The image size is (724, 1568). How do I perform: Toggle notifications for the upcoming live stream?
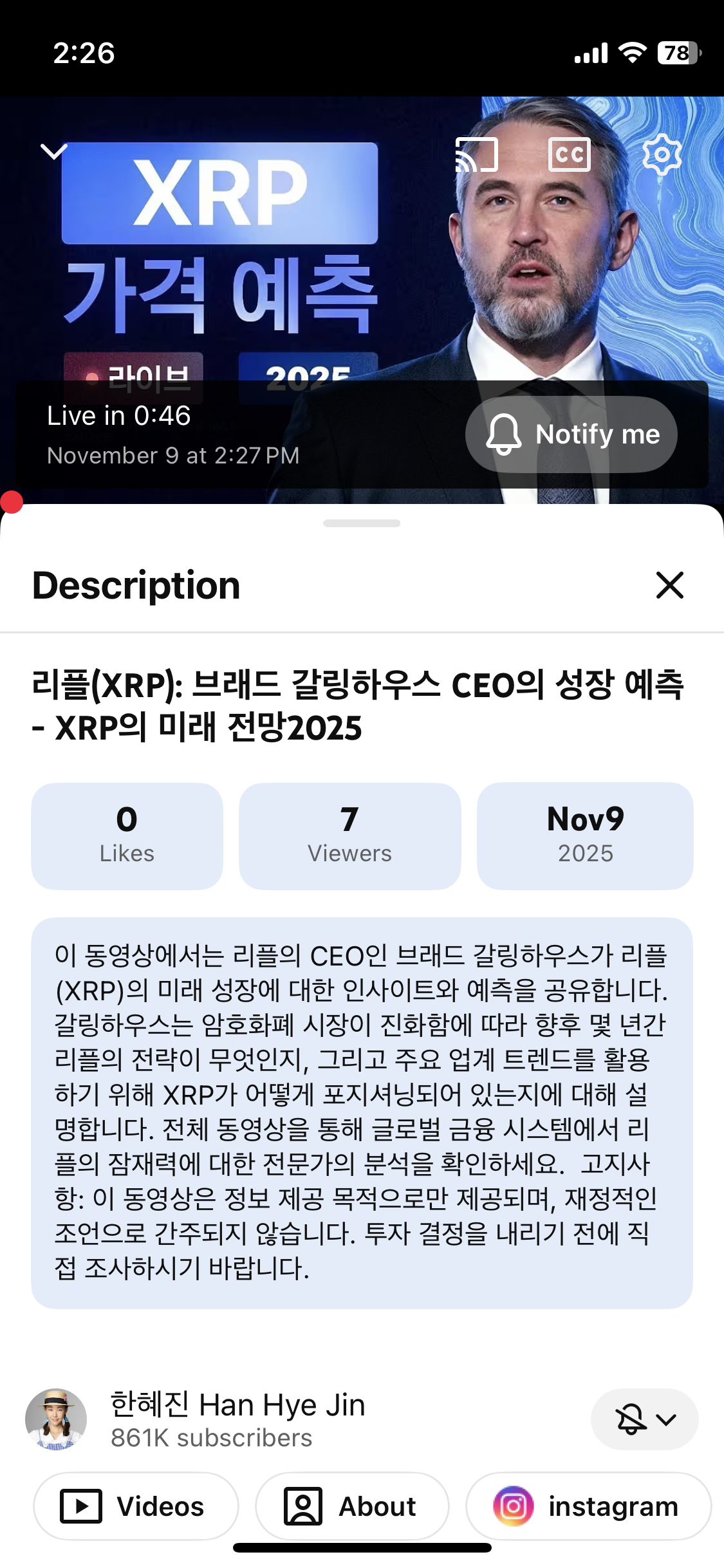(x=570, y=434)
